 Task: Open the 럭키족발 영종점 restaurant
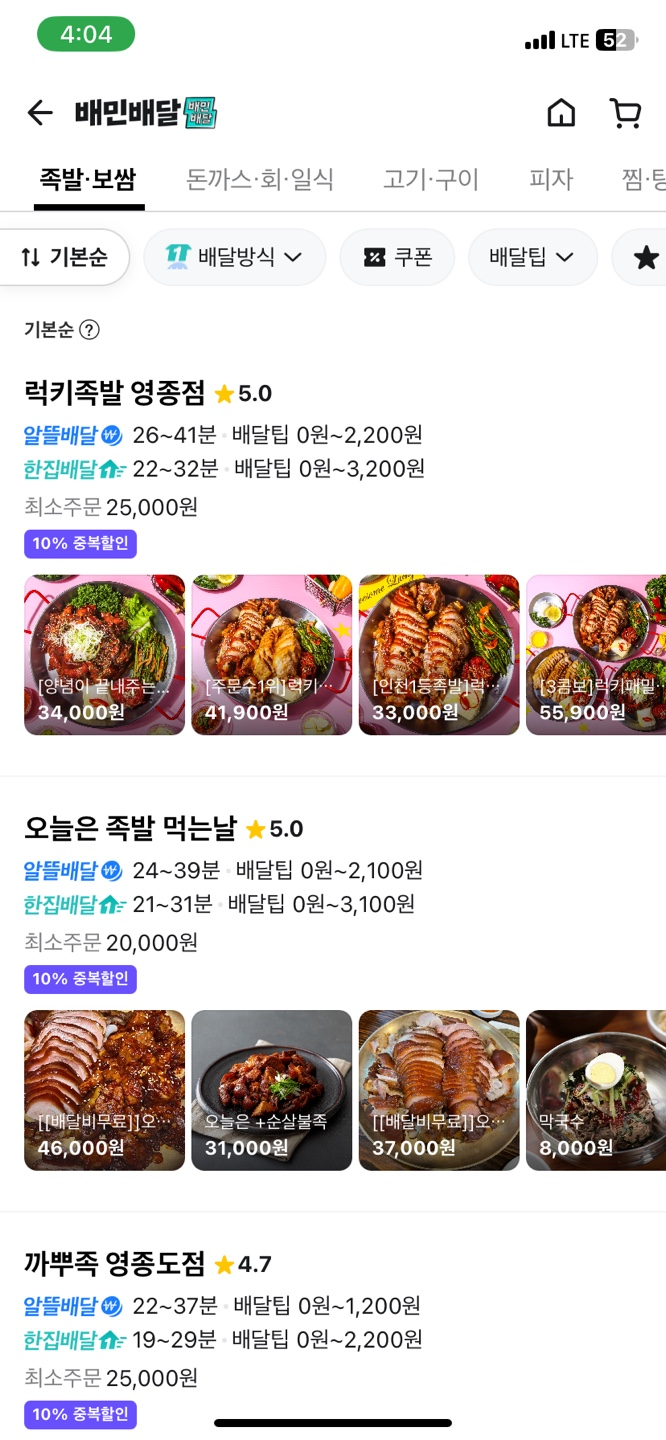(x=115, y=393)
